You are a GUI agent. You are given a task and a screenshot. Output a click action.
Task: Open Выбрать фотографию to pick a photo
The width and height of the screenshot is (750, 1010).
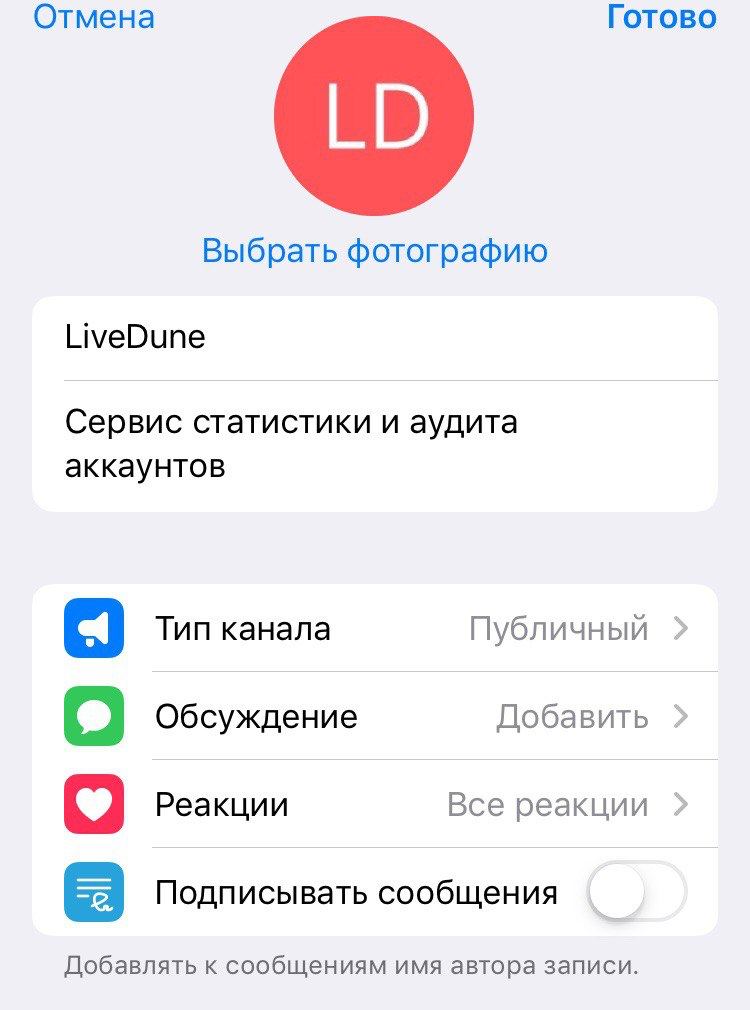[375, 250]
